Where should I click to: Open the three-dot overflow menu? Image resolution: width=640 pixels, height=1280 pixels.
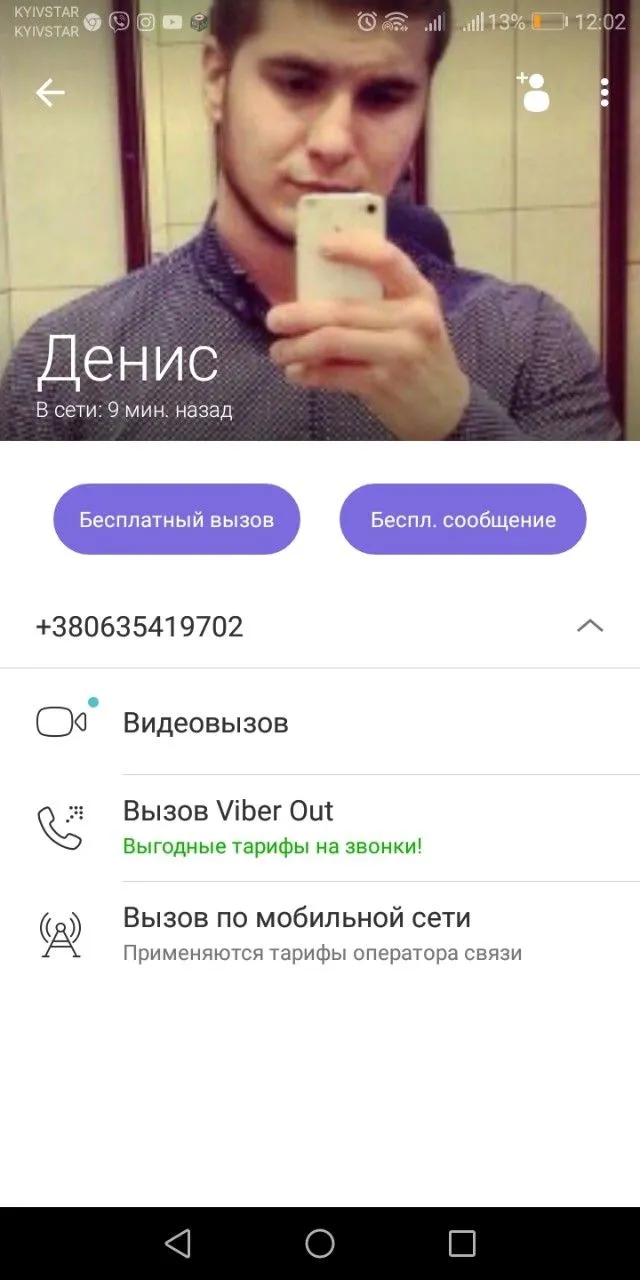click(604, 93)
